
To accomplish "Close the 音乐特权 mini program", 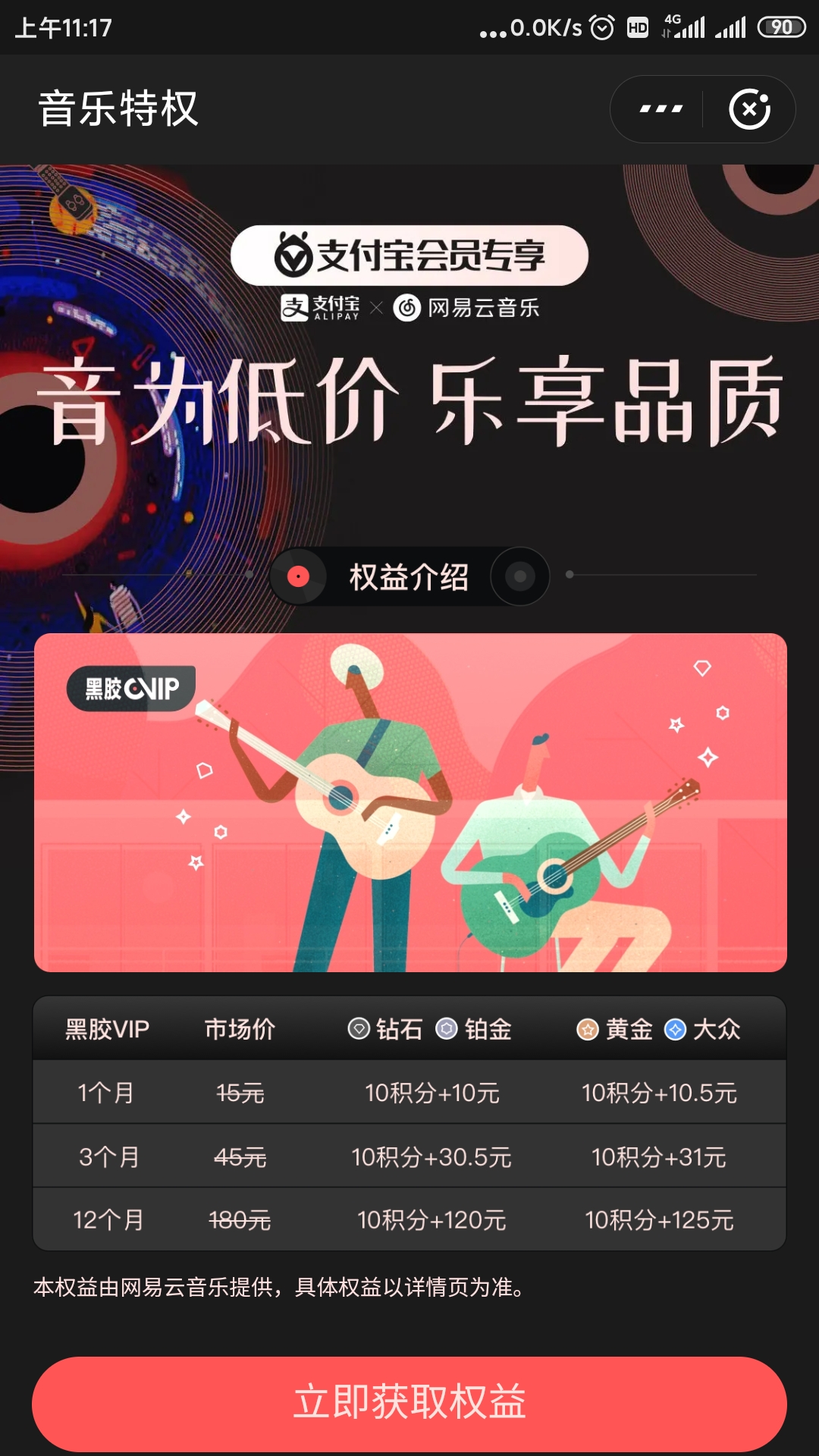I will pyautogui.click(x=749, y=109).
